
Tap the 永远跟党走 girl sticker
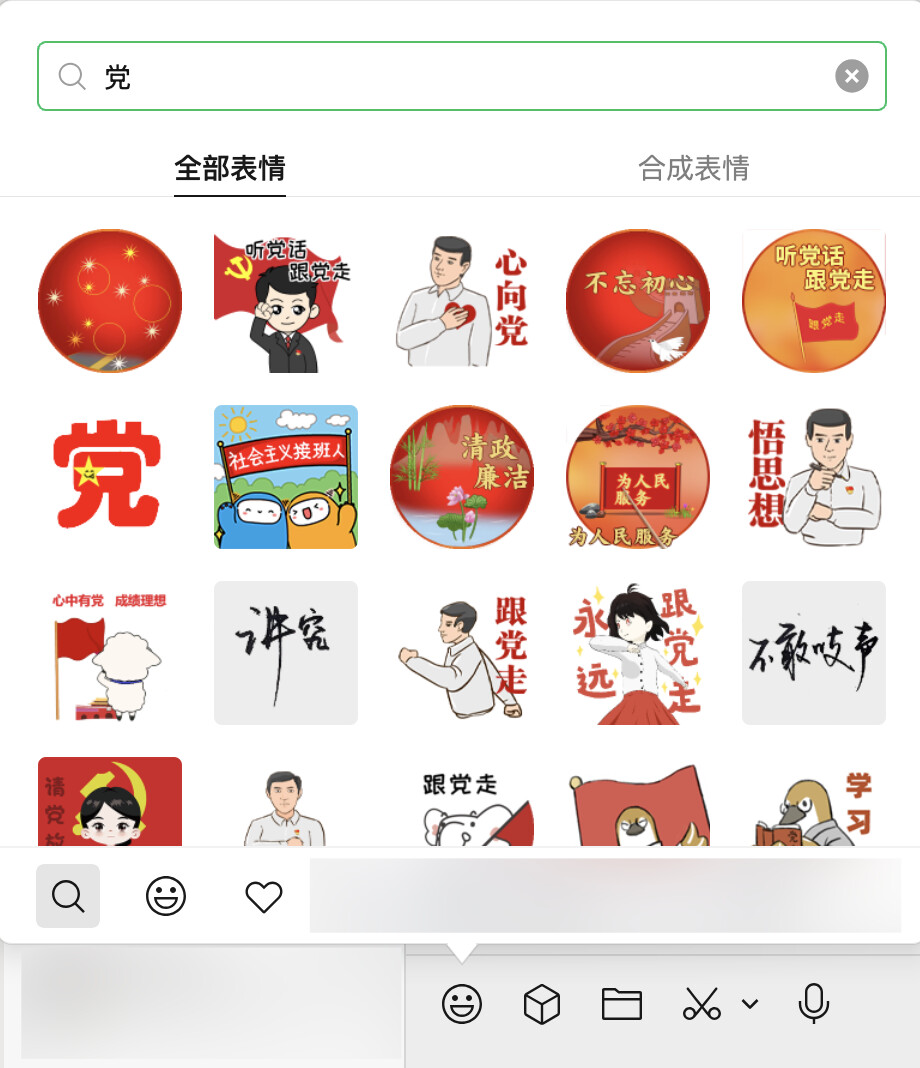pyautogui.click(x=638, y=653)
